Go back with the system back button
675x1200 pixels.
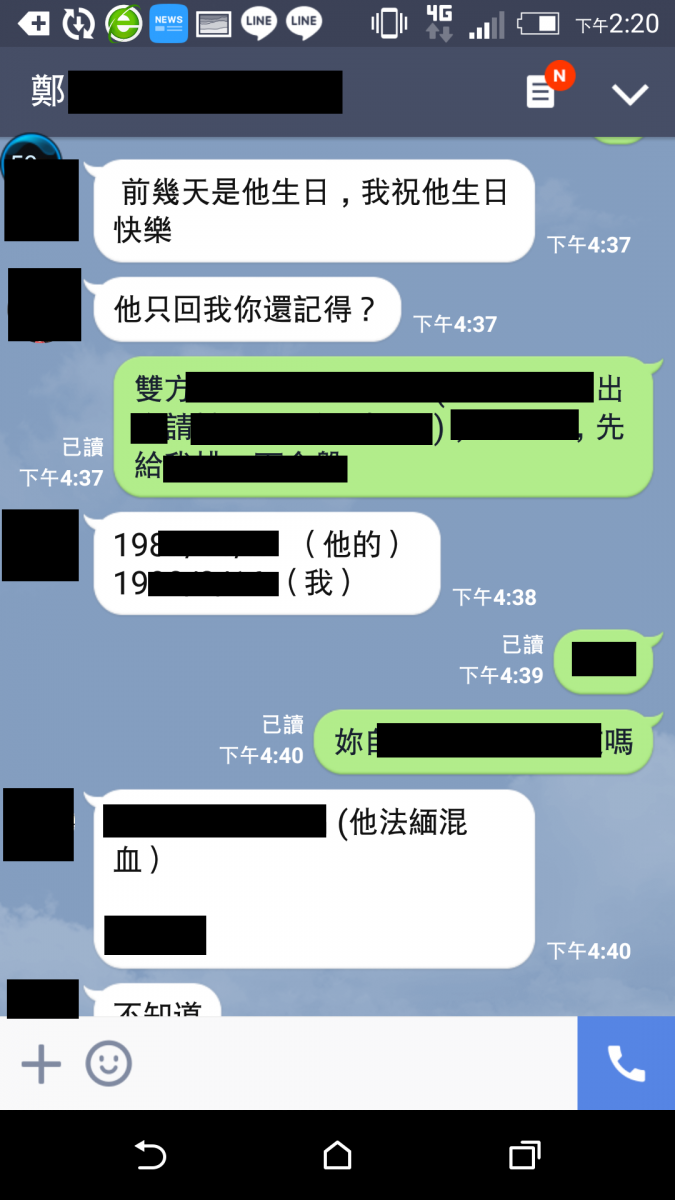pyautogui.click(x=150, y=1156)
